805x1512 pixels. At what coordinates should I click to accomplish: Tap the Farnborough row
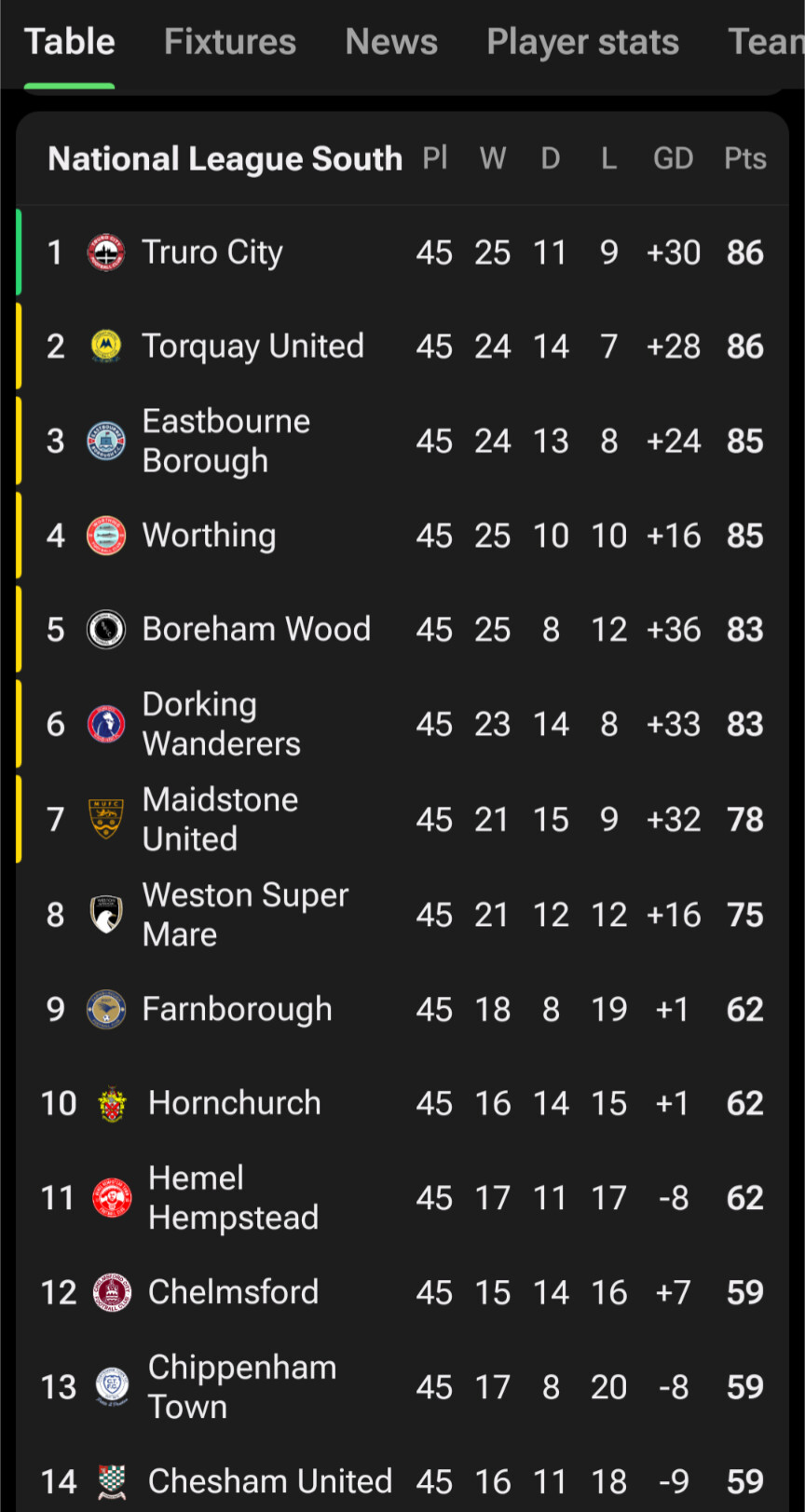pos(402,1009)
